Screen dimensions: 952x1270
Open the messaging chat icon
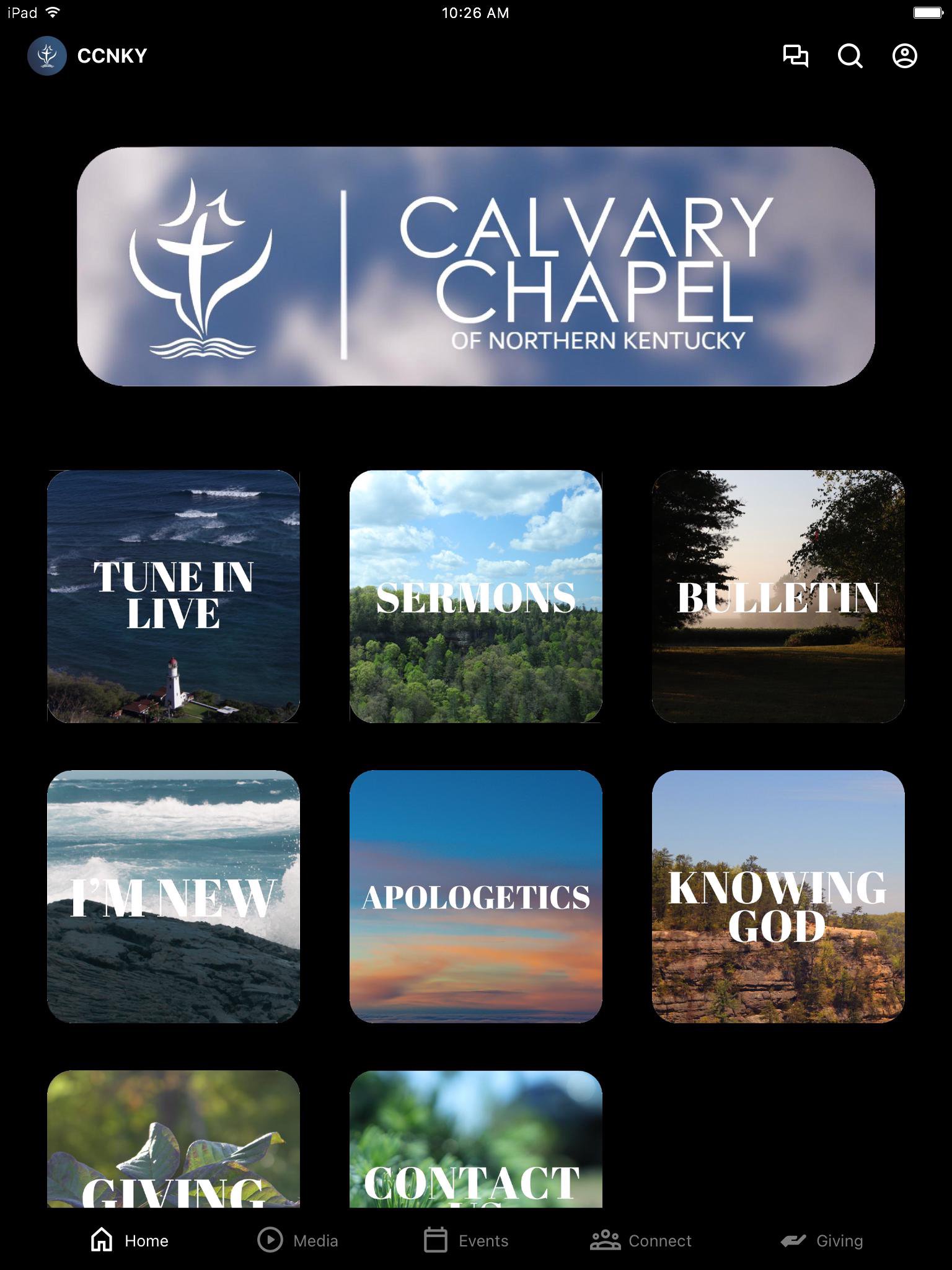click(795, 56)
